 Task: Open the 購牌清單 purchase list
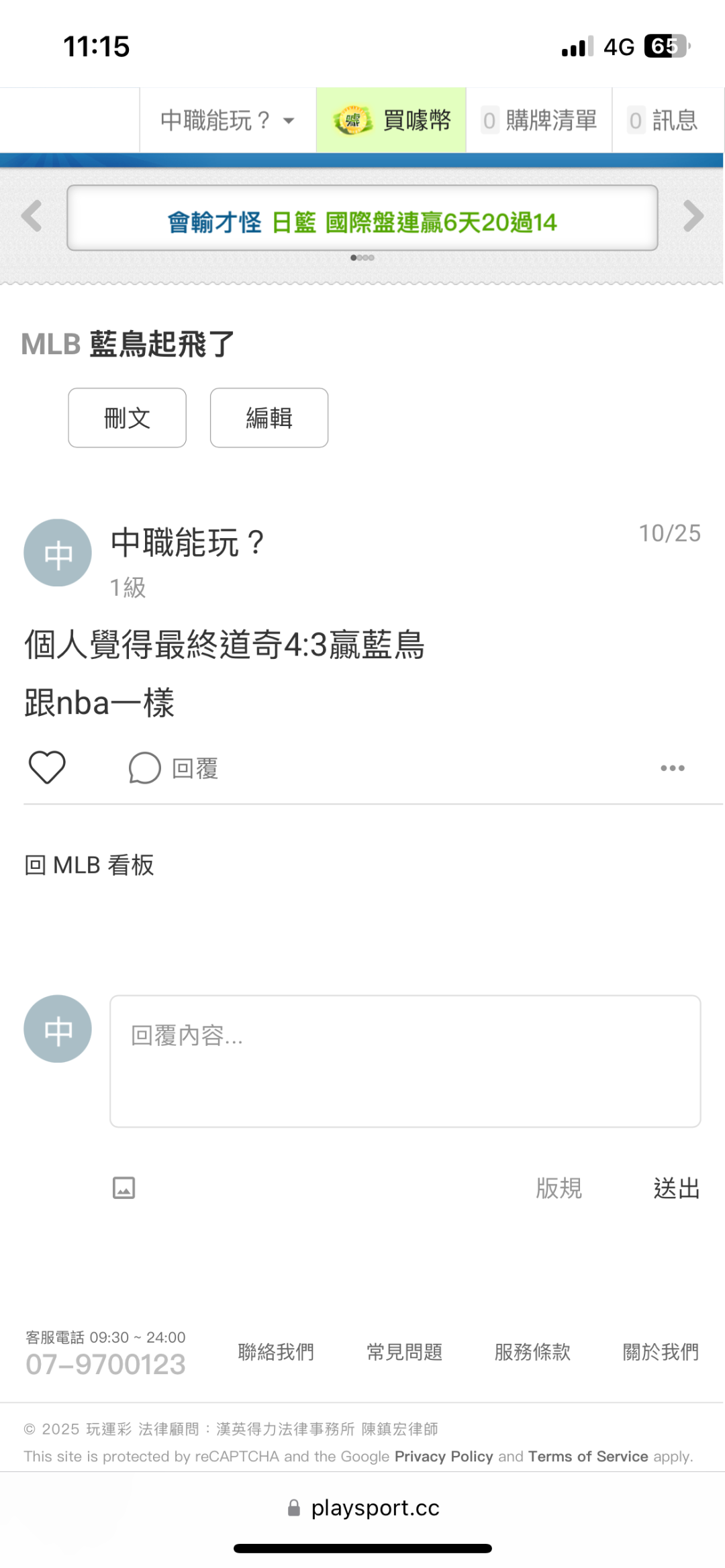coord(539,121)
